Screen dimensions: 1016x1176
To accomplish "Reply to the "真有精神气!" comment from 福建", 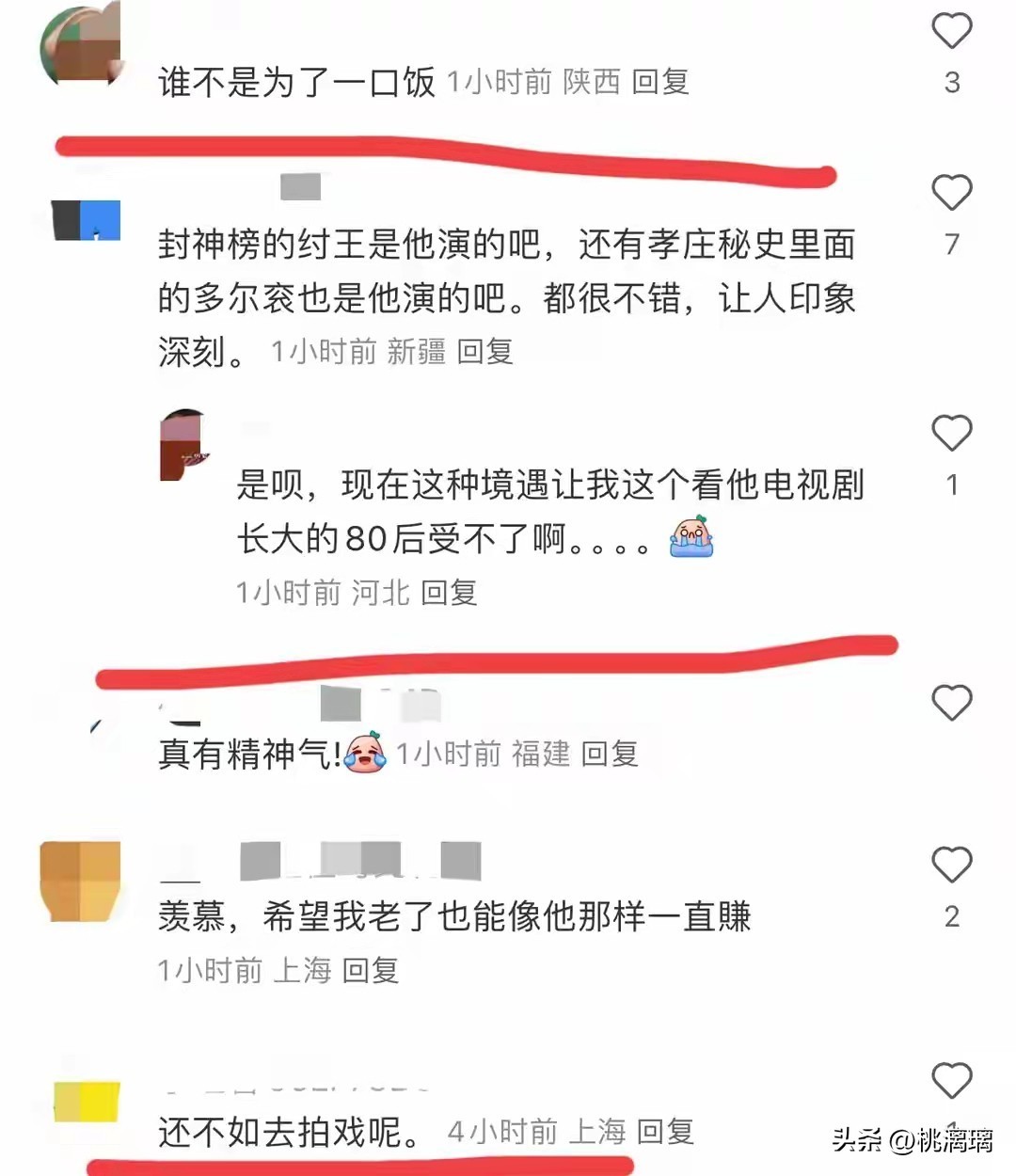I will (x=610, y=754).
